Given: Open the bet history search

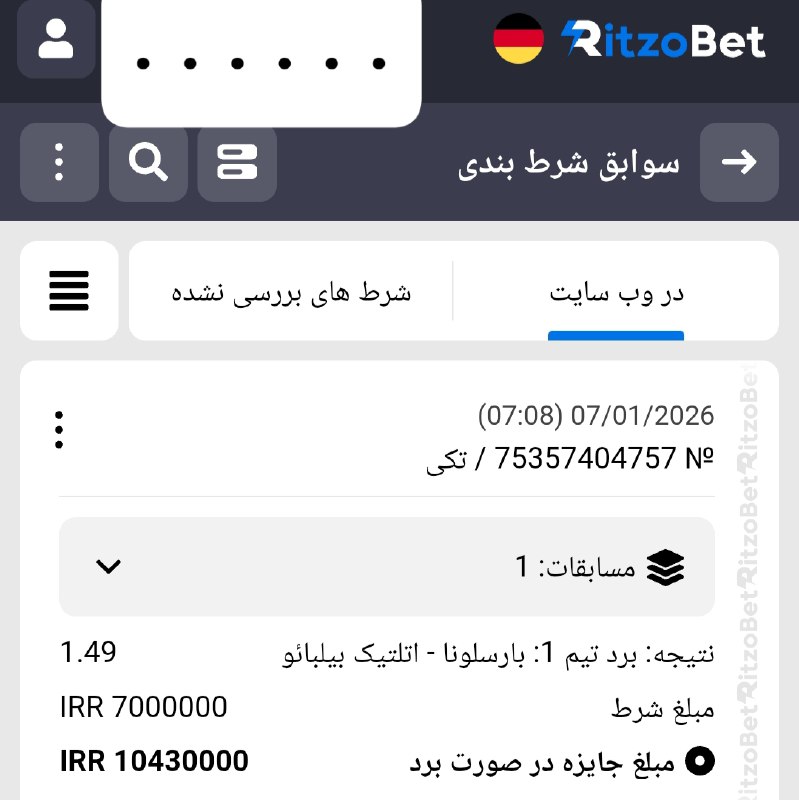Looking at the screenshot, I should point(148,162).
